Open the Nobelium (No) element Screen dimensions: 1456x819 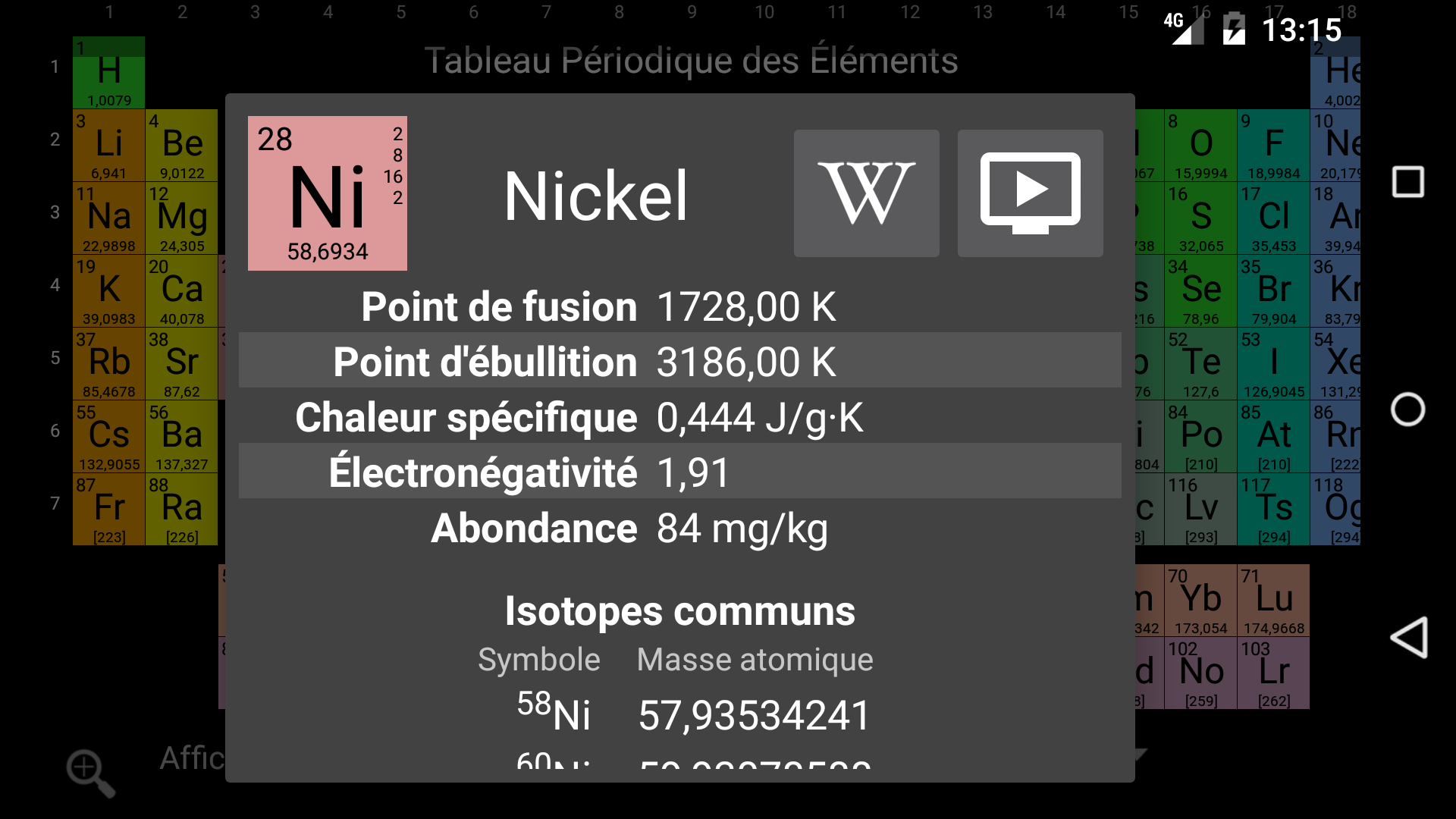click(x=1200, y=673)
